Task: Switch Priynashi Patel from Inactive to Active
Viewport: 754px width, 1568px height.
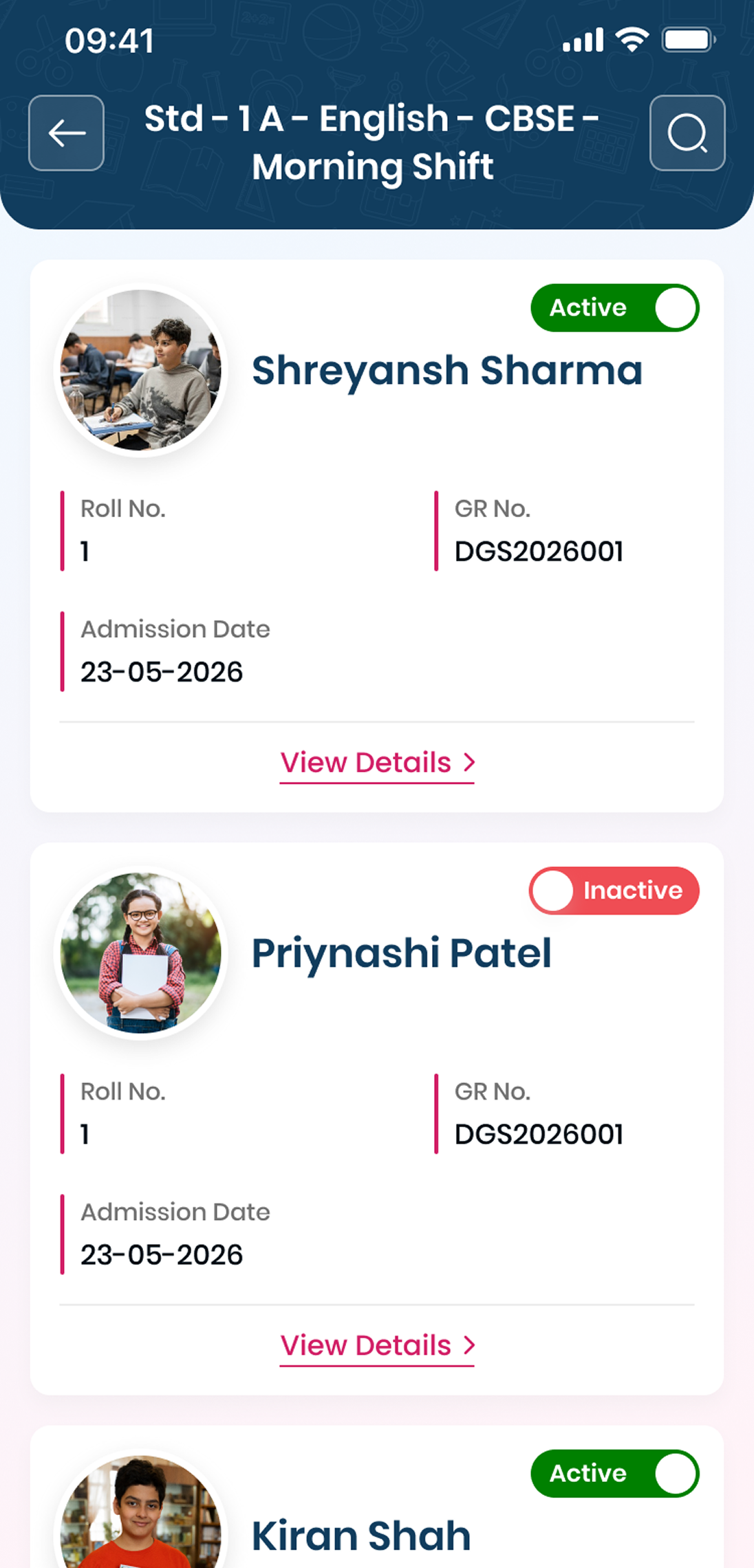Action: pyautogui.click(x=614, y=891)
